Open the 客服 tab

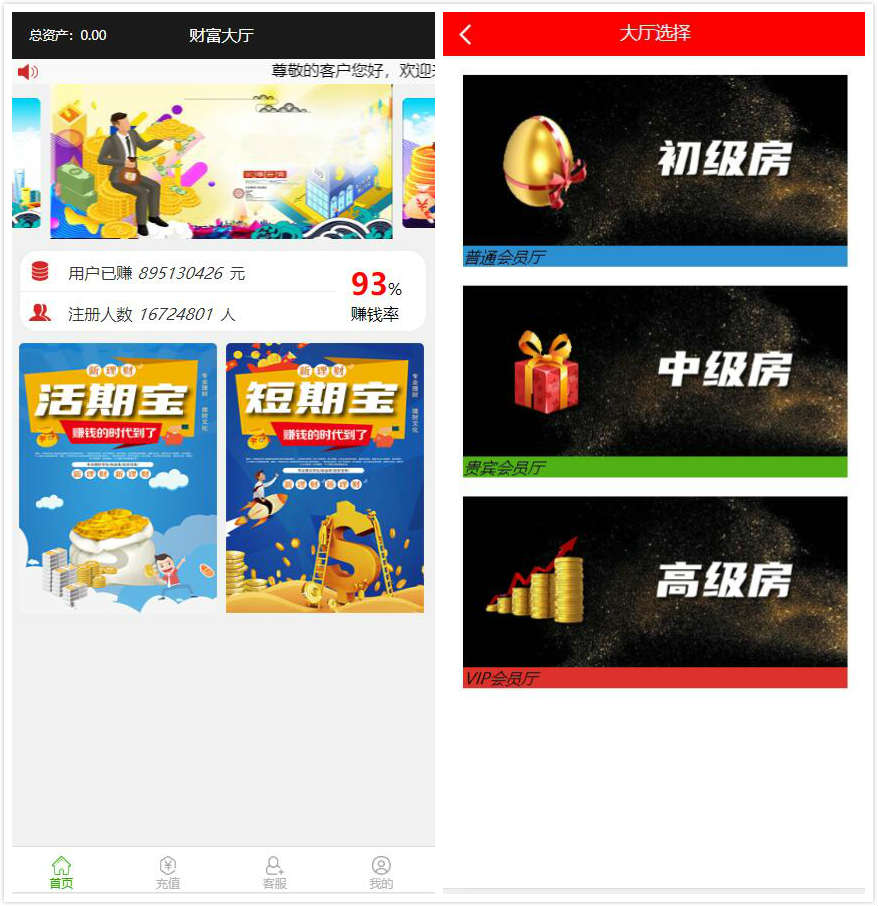(274, 872)
